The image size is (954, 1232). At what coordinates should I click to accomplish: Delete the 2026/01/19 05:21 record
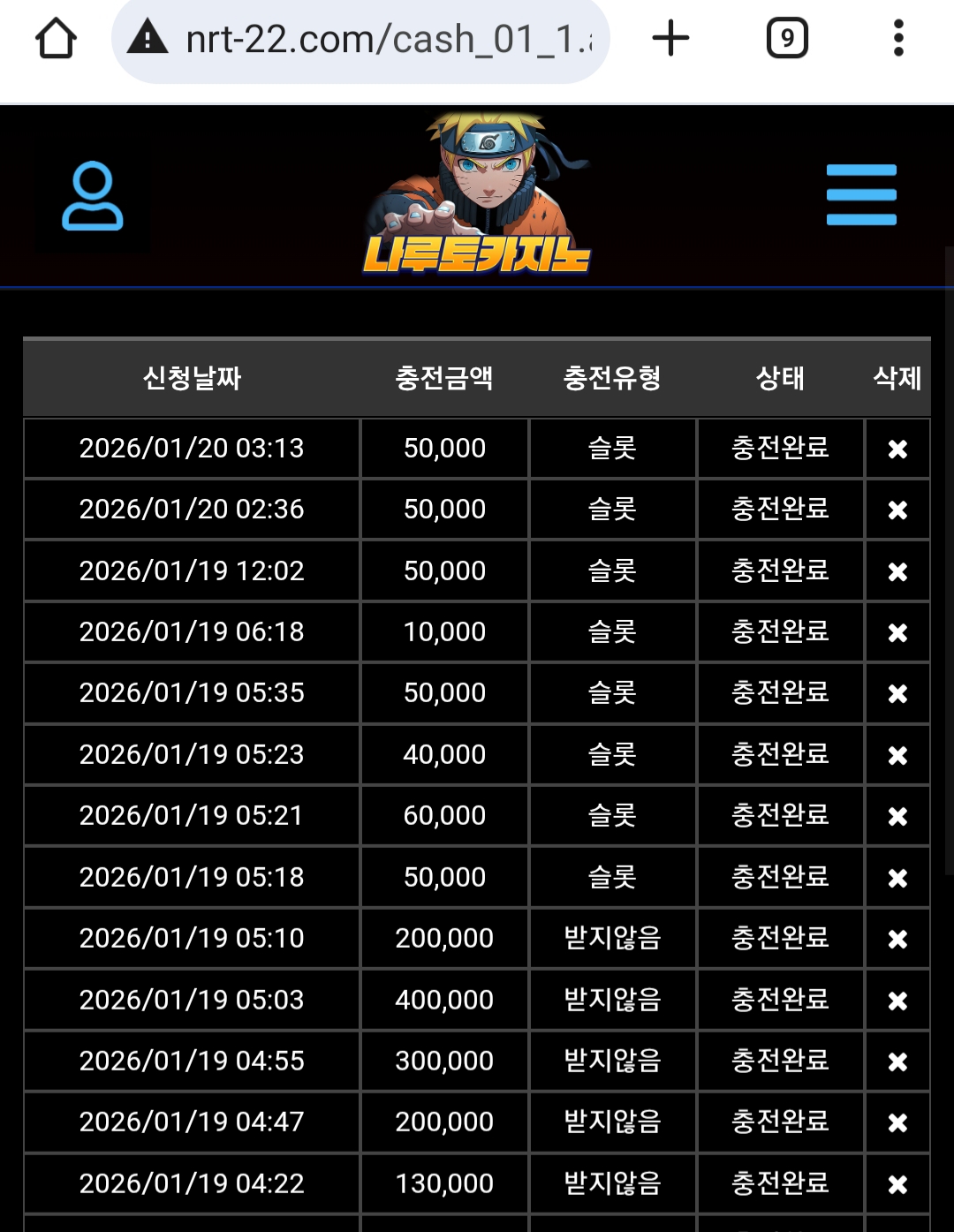[897, 817]
